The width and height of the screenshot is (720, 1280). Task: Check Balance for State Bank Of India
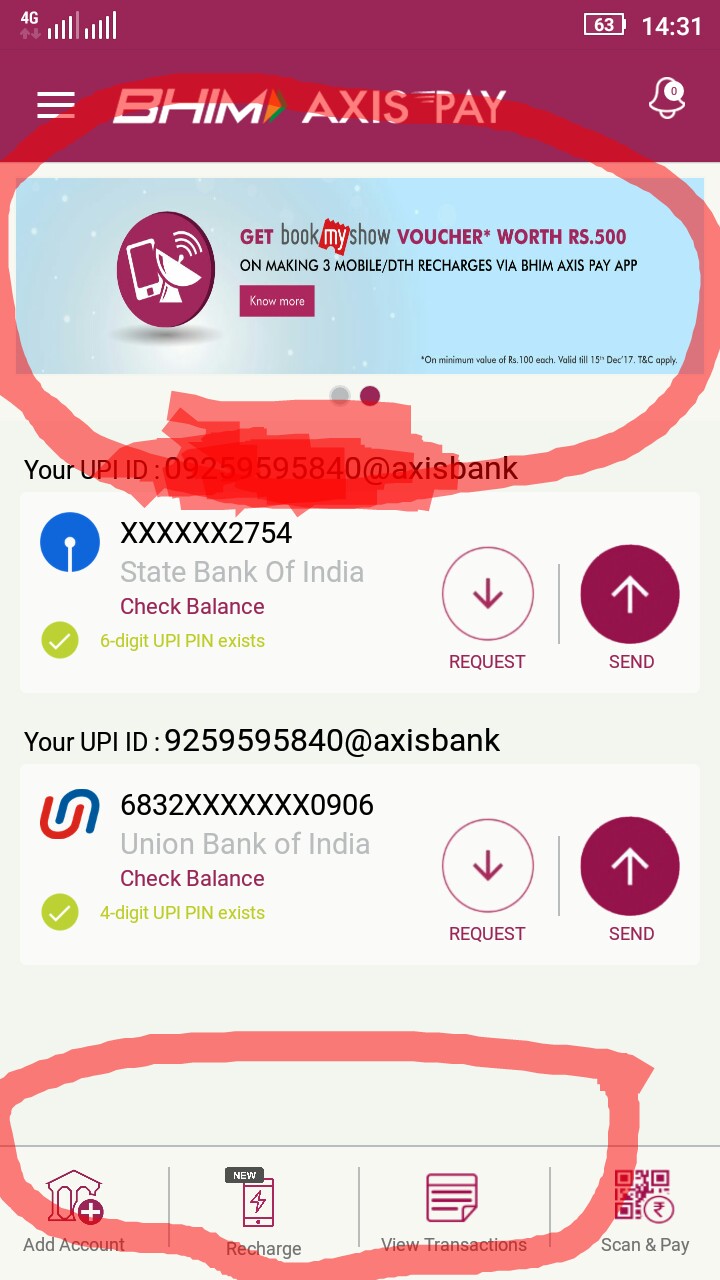click(192, 606)
